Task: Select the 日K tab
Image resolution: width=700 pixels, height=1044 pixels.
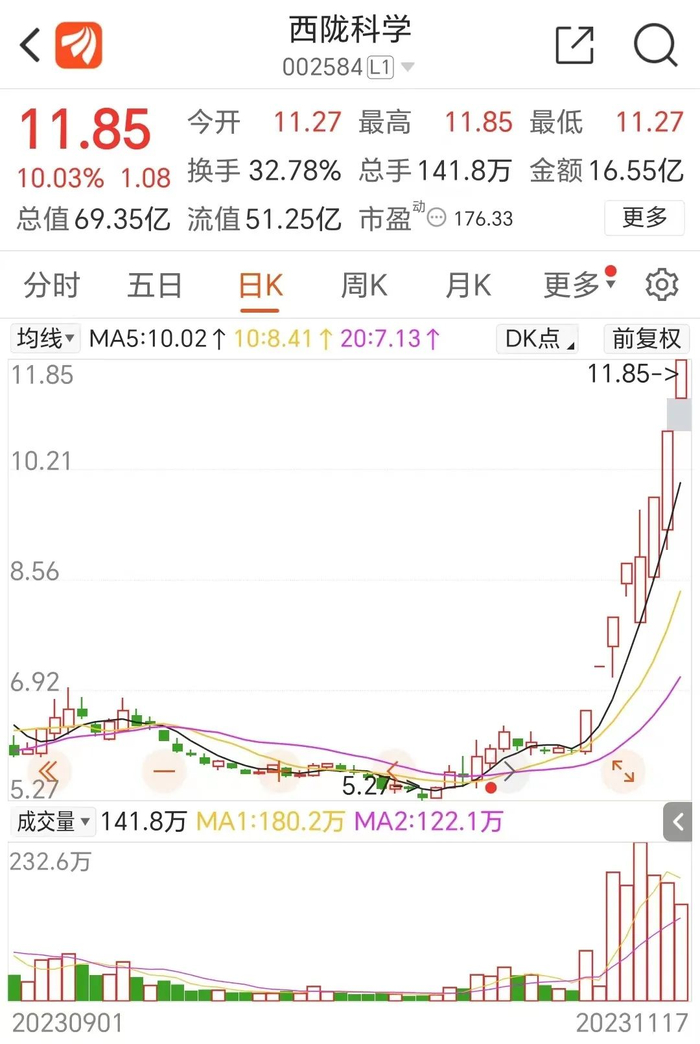Action: coord(260,286)
